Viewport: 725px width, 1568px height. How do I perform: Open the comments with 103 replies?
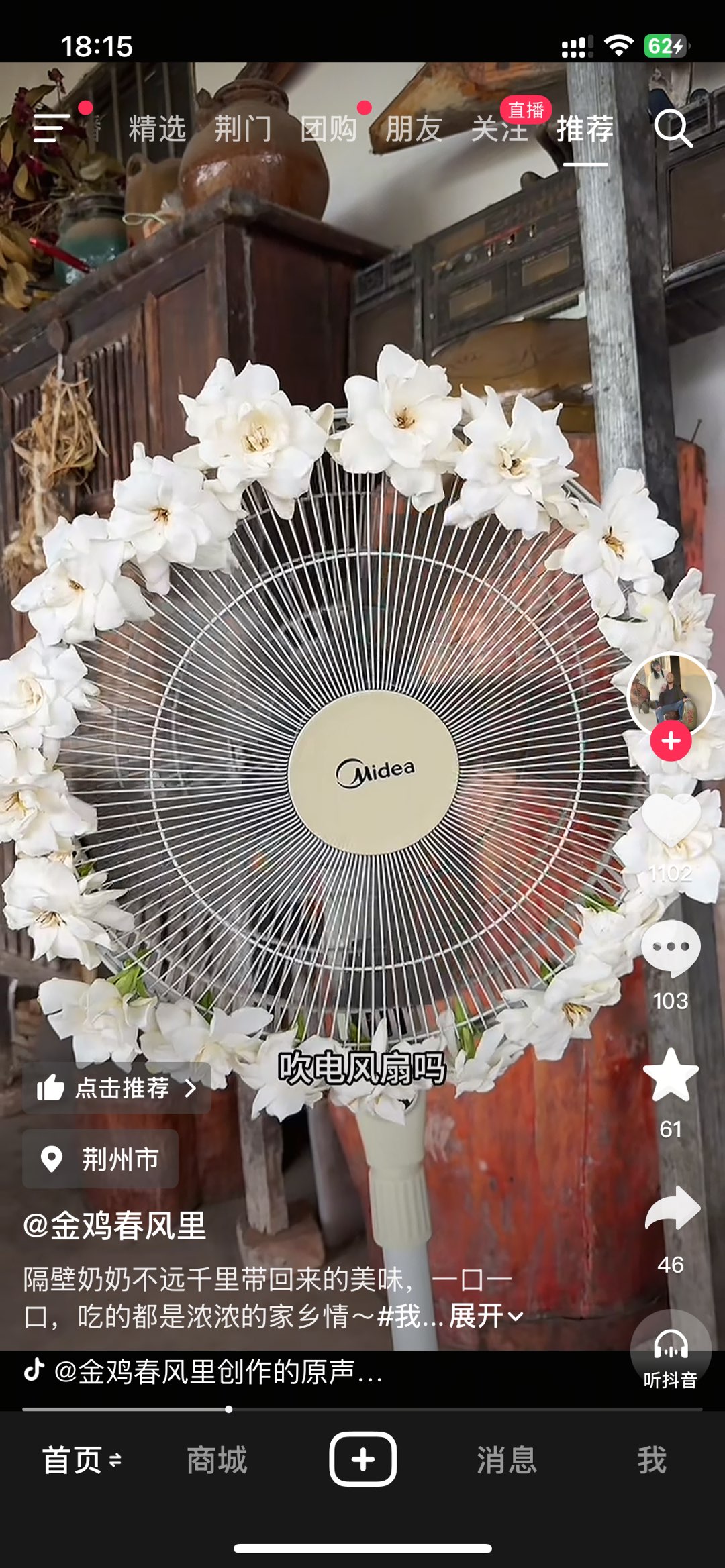point(671,947)
